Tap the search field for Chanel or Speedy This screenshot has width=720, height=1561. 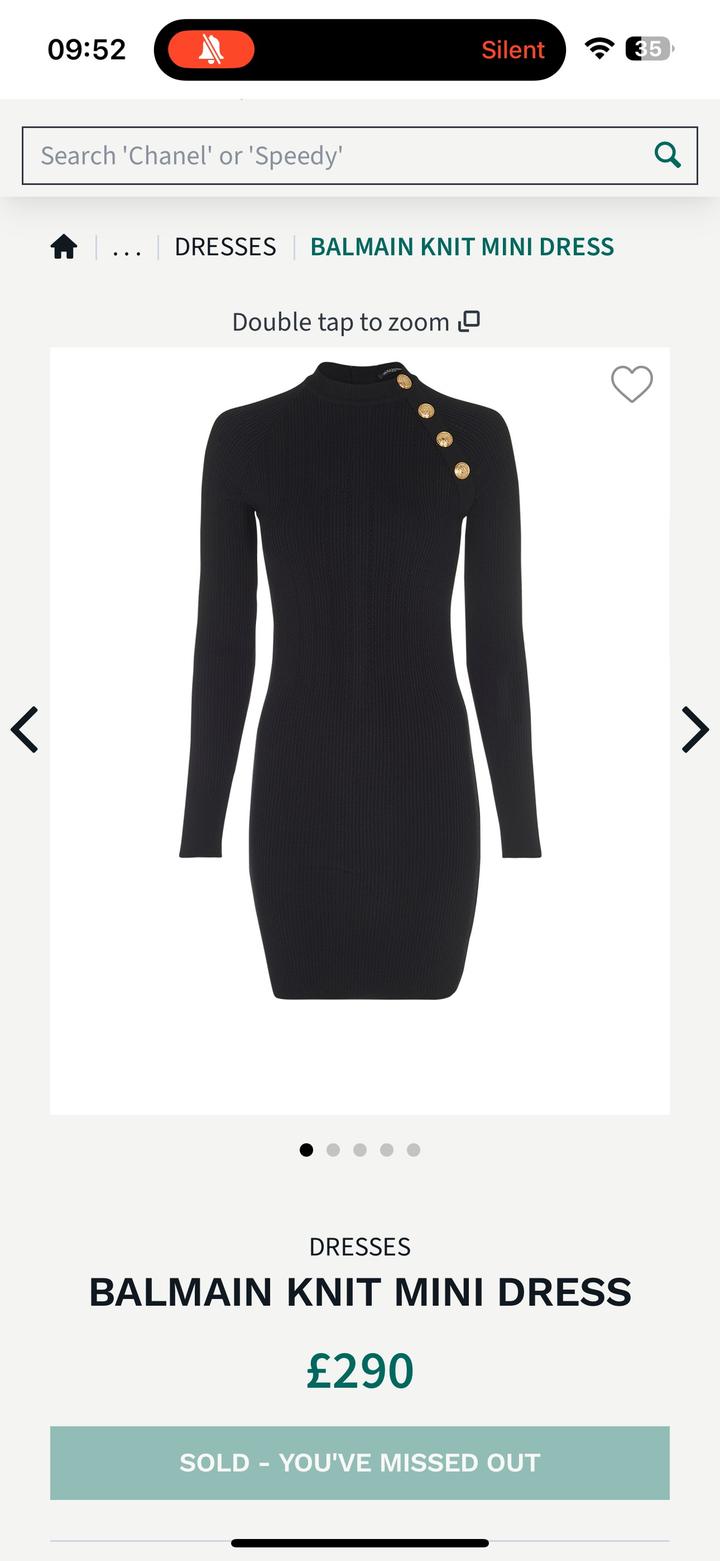click(x=330, y=156)
